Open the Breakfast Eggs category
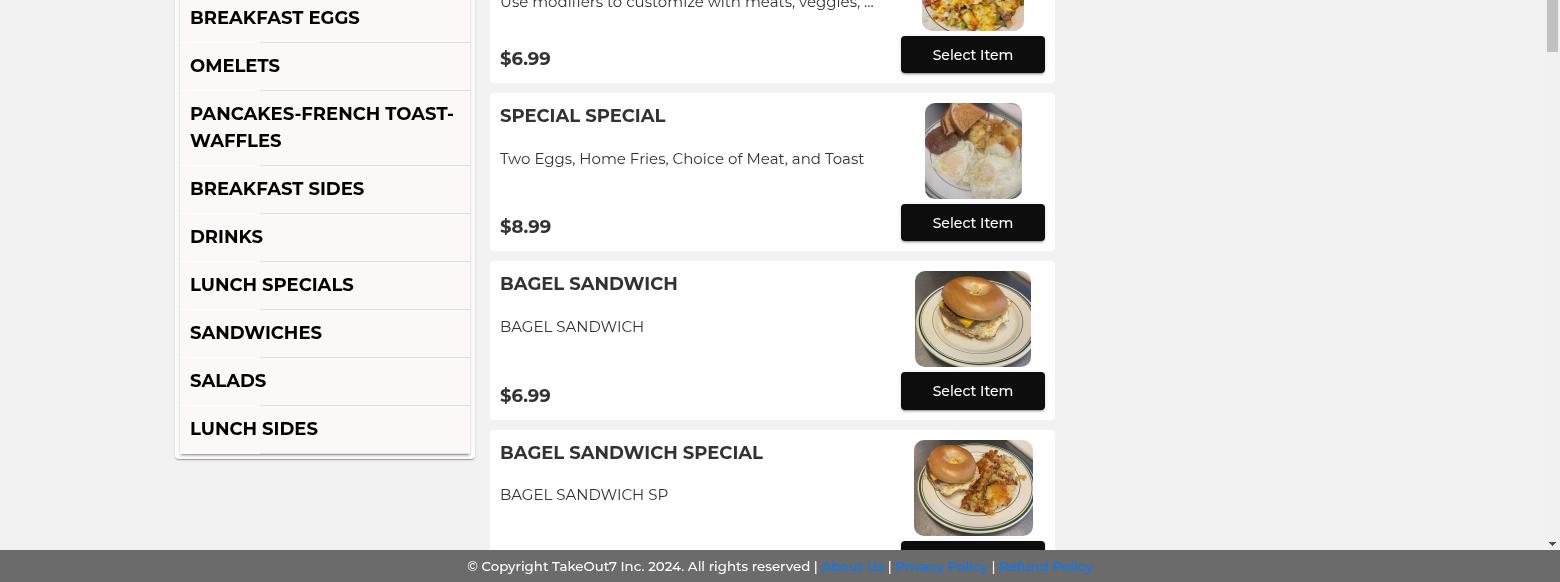The height and width of the screenshot is (582, 1560). click(x=275, y=18)
